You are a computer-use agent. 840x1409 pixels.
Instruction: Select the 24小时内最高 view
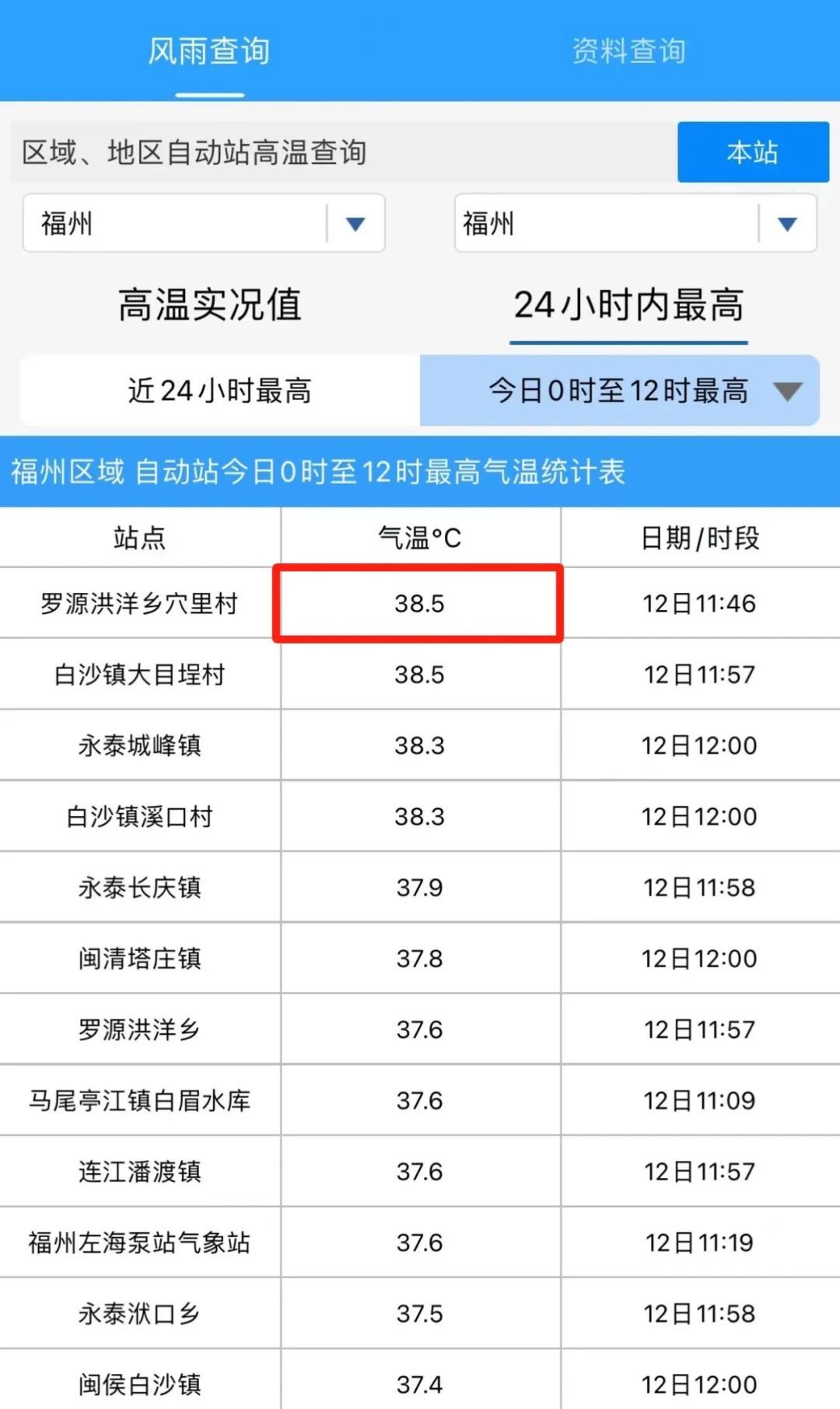point(630,306)
